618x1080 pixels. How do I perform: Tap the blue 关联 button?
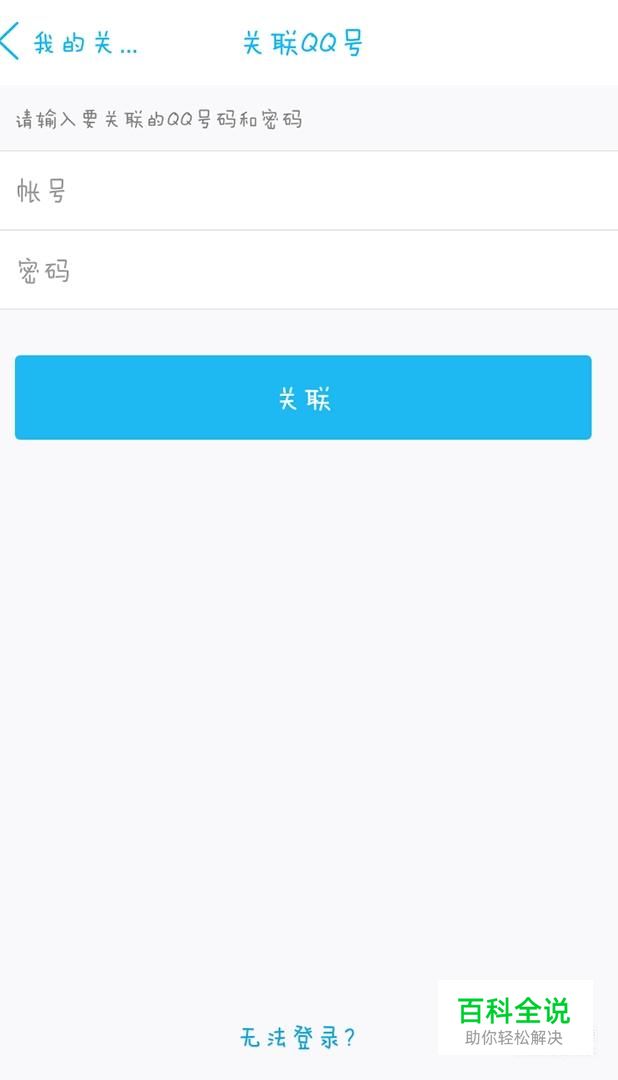pyautogui.click(x=303, y=398)
